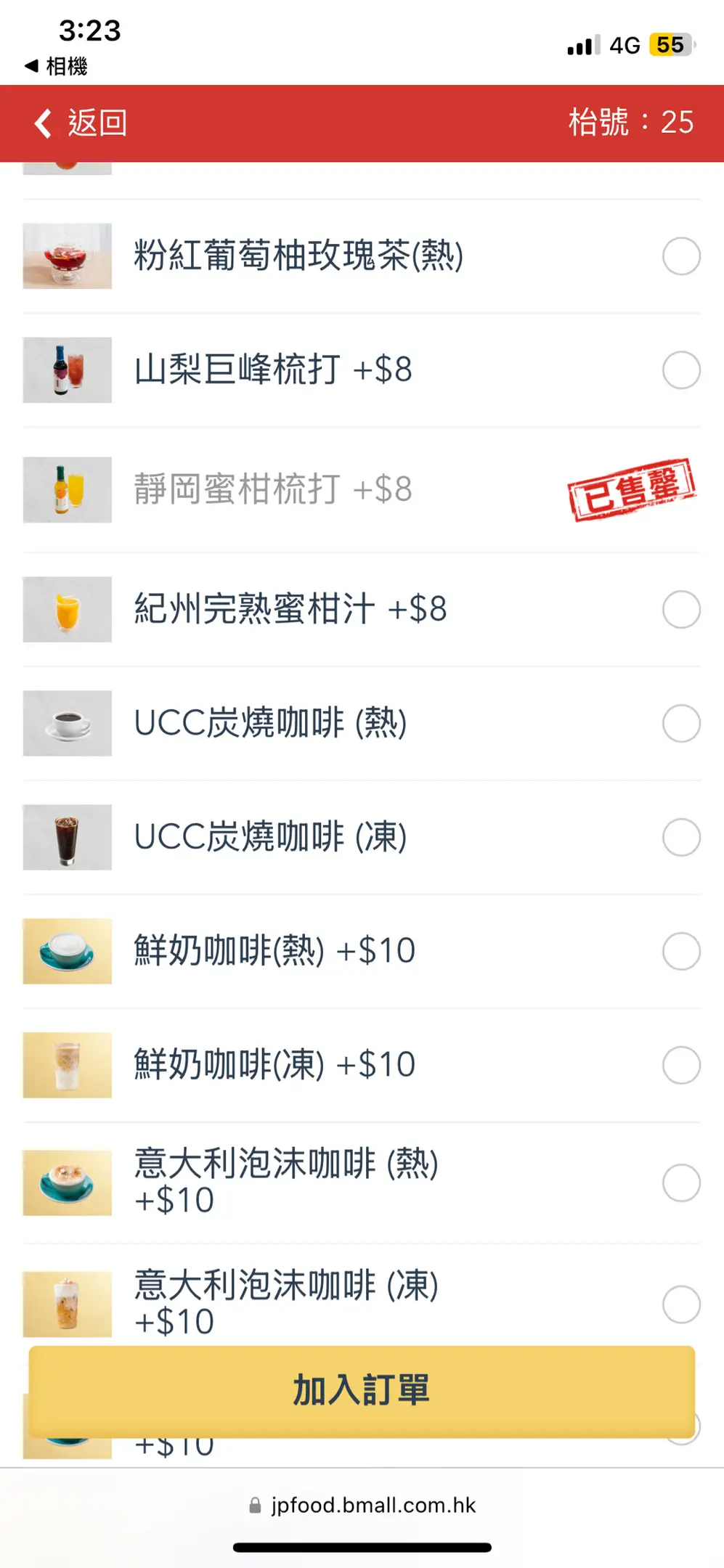
Task: Select 意大利泡沫咖啡 (凍) +$10
Action: point(680,1304)
